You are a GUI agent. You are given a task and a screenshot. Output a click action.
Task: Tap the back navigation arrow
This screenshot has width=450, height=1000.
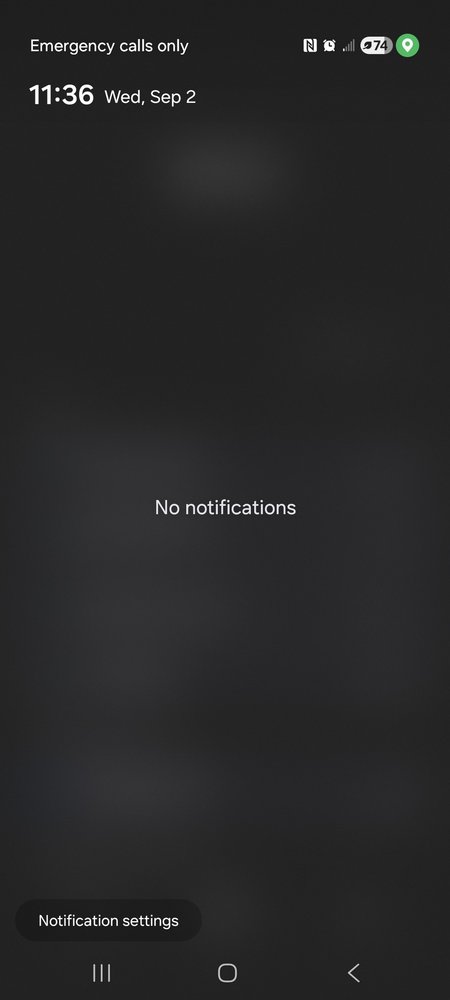click(354, 973)
